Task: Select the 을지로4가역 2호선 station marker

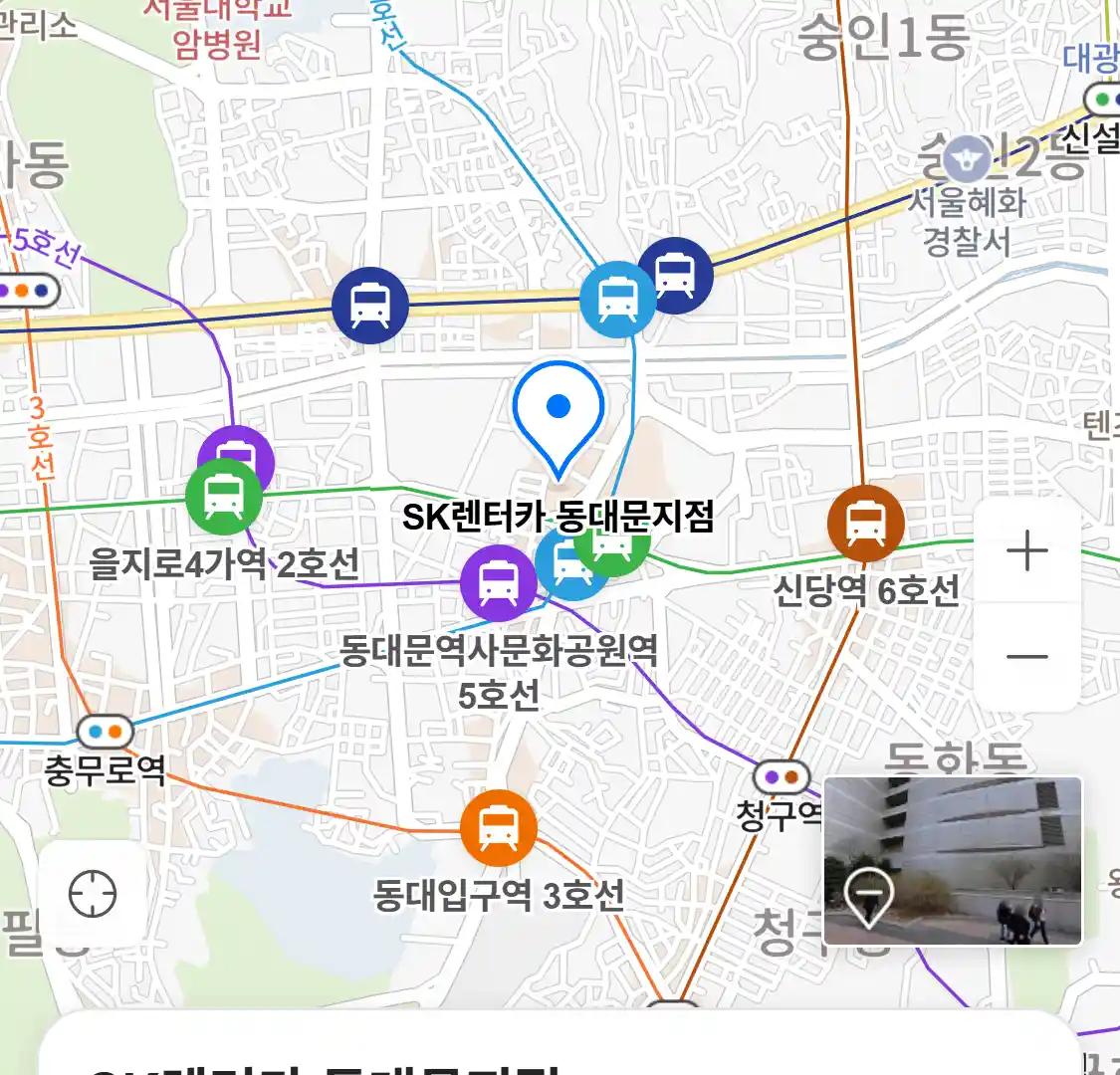Action: pos(224,496)
